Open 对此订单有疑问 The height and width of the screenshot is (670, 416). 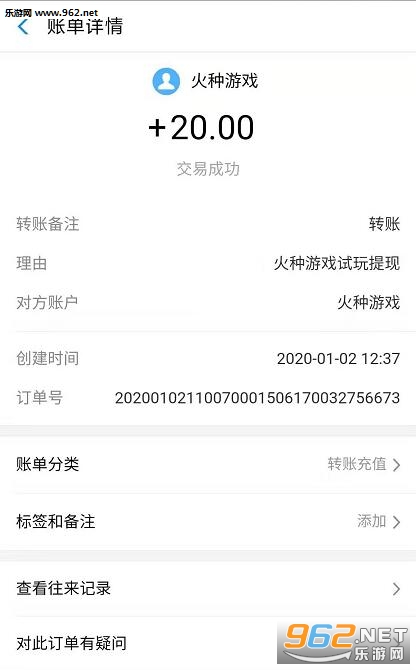click(208, 643)
